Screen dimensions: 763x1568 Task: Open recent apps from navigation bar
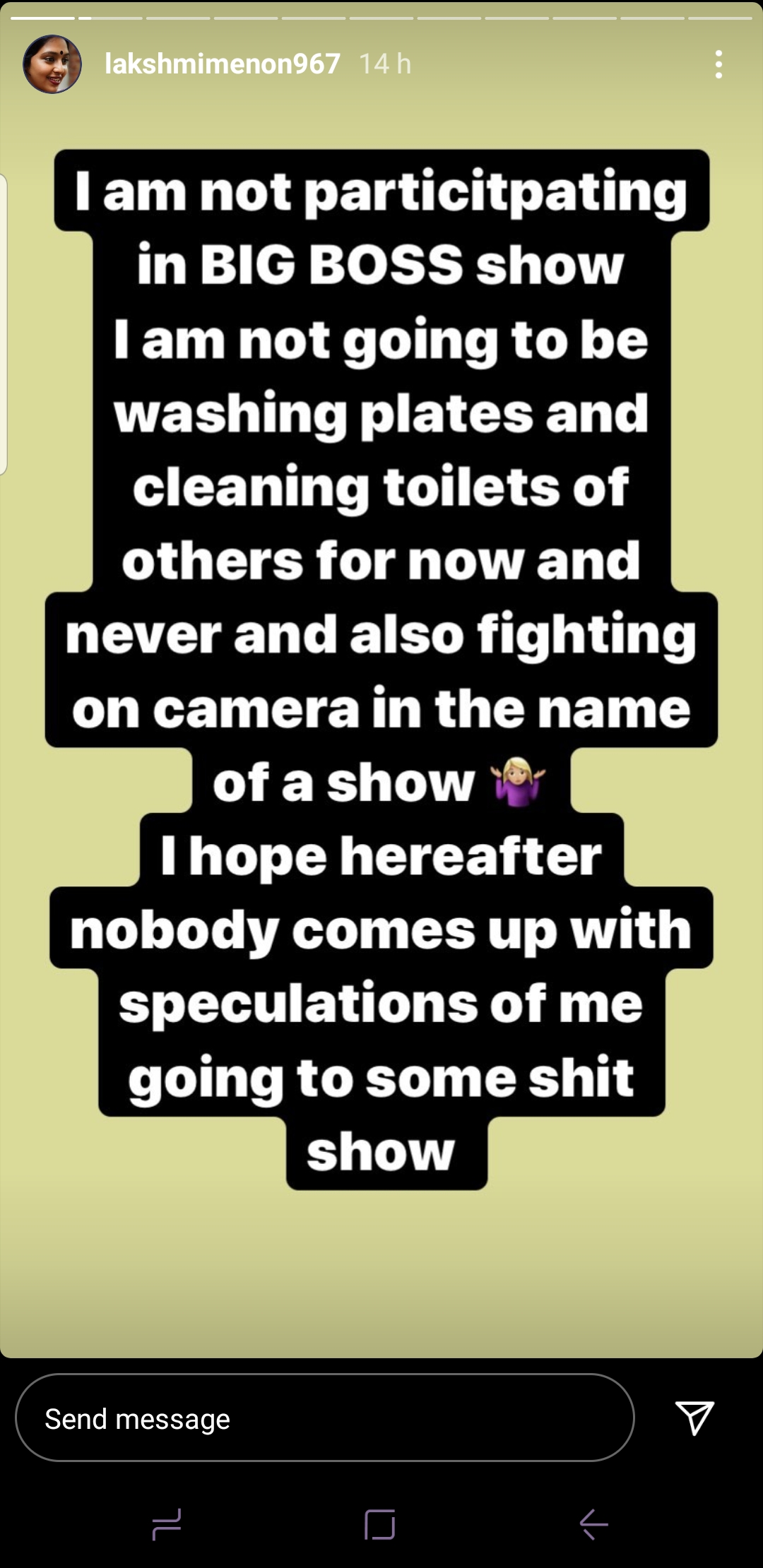(167, 1524)
